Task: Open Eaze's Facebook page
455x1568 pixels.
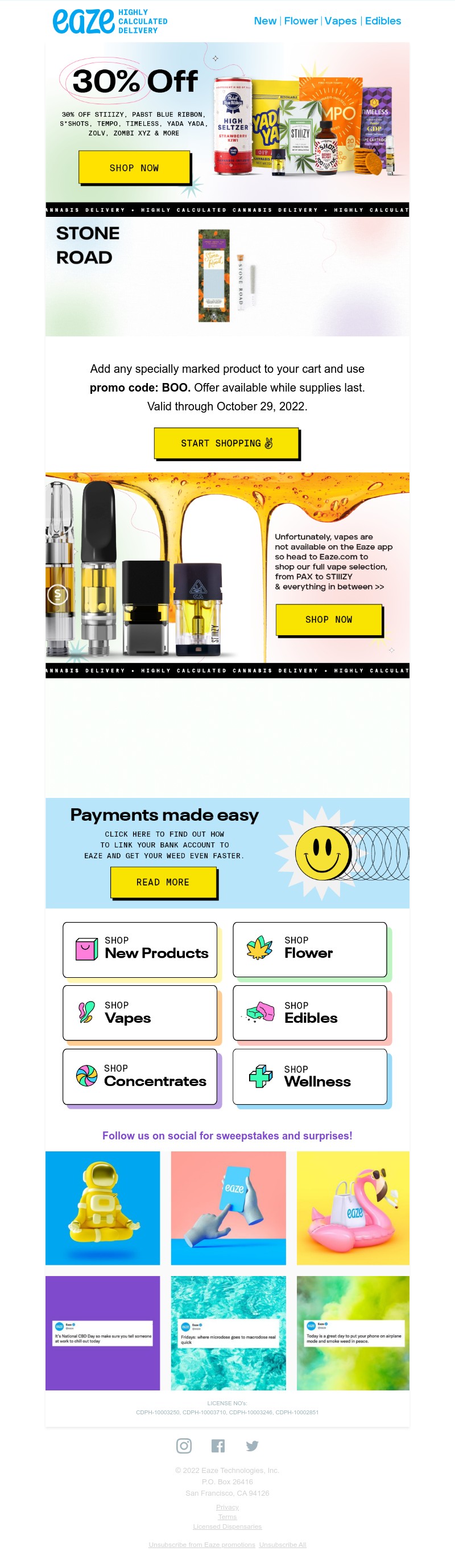Action: click(218, 1445)
